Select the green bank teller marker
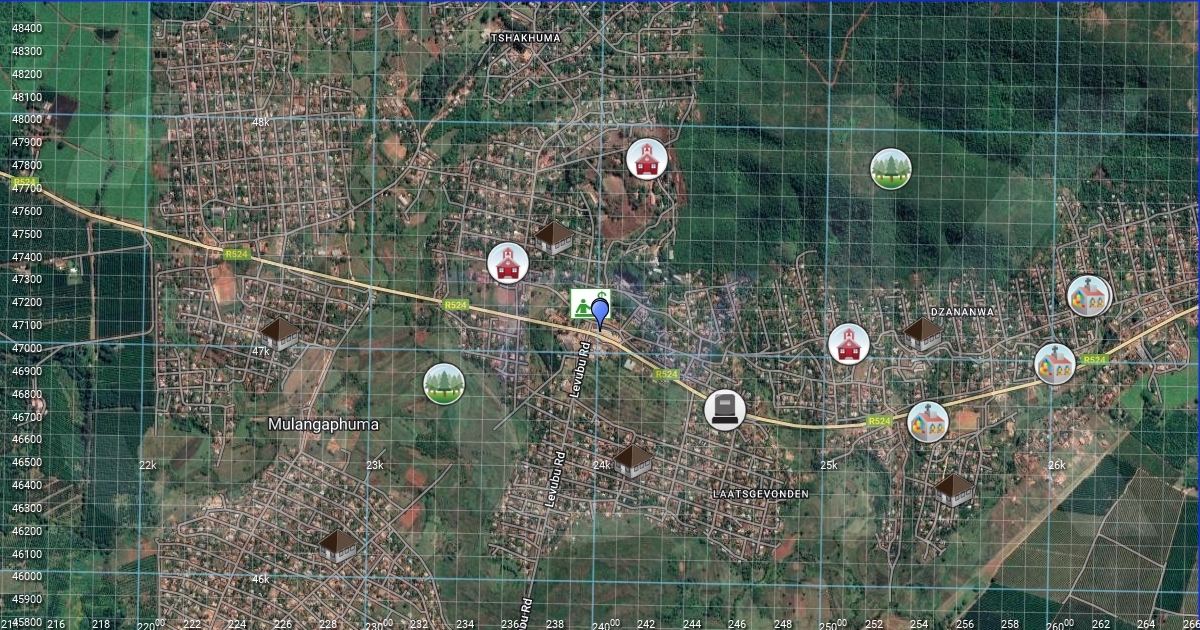This screenshot has height=630, width=1200. [x=583, y=303]
